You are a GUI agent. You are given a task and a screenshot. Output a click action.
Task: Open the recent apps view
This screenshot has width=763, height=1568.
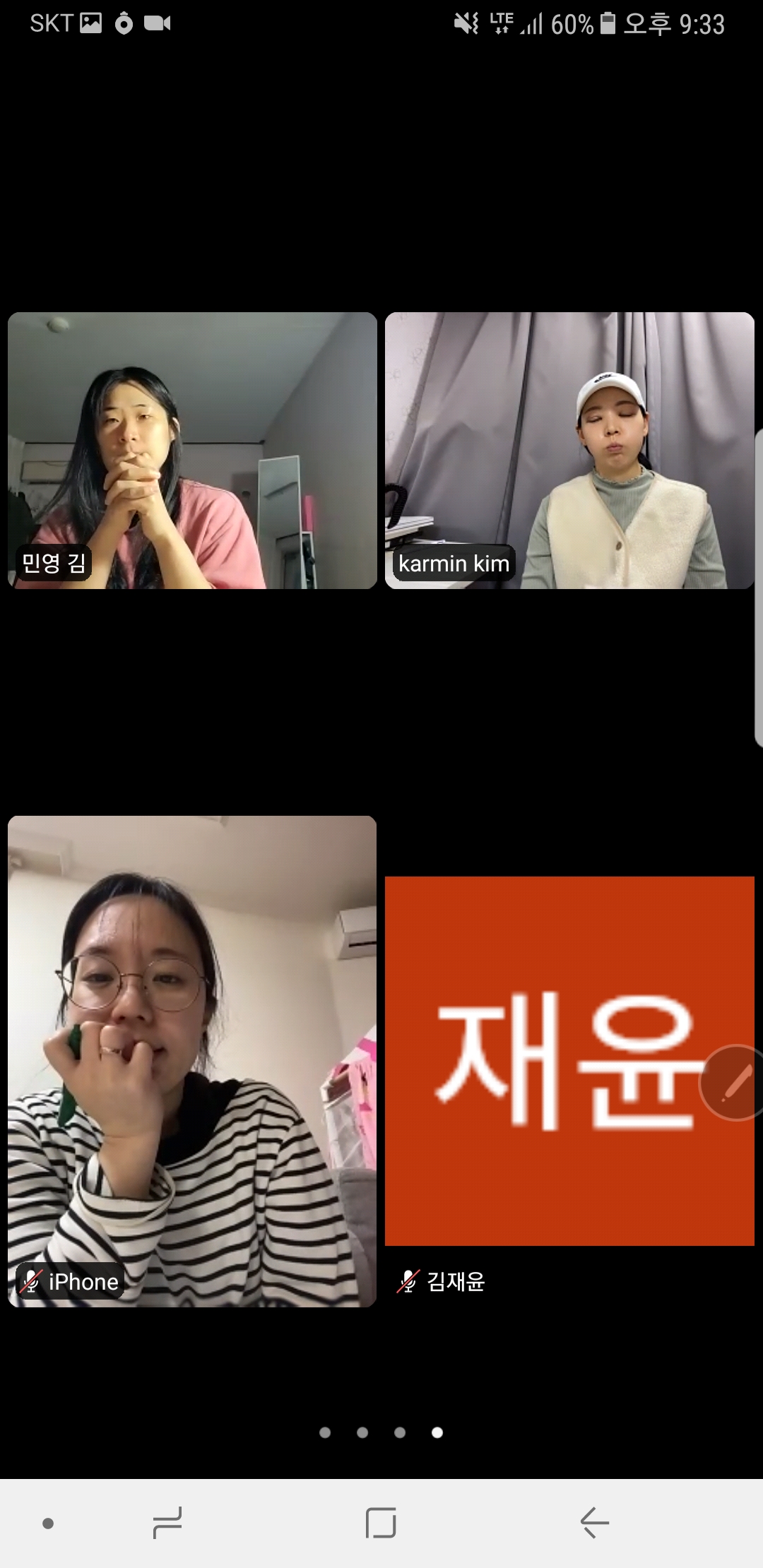pyautogui.click(x=167, y=1522)
